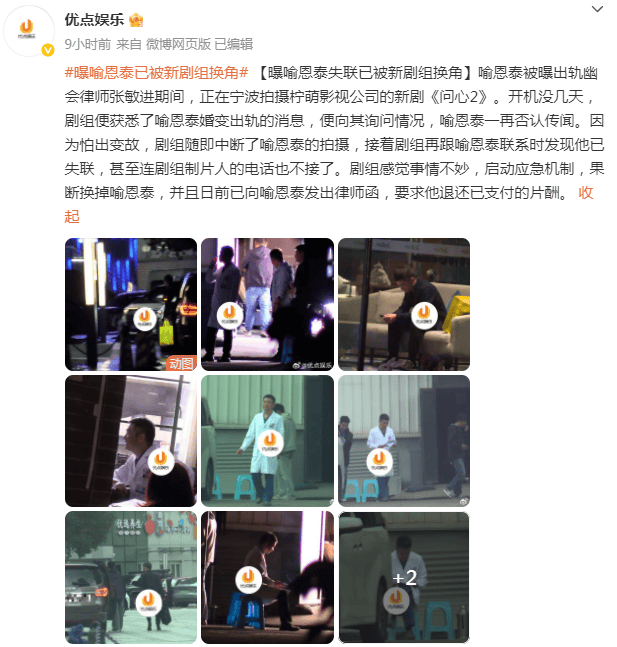Expand the post options chevron
The height and width of the screenshot is (647, 617).
(x=597, y=10)
